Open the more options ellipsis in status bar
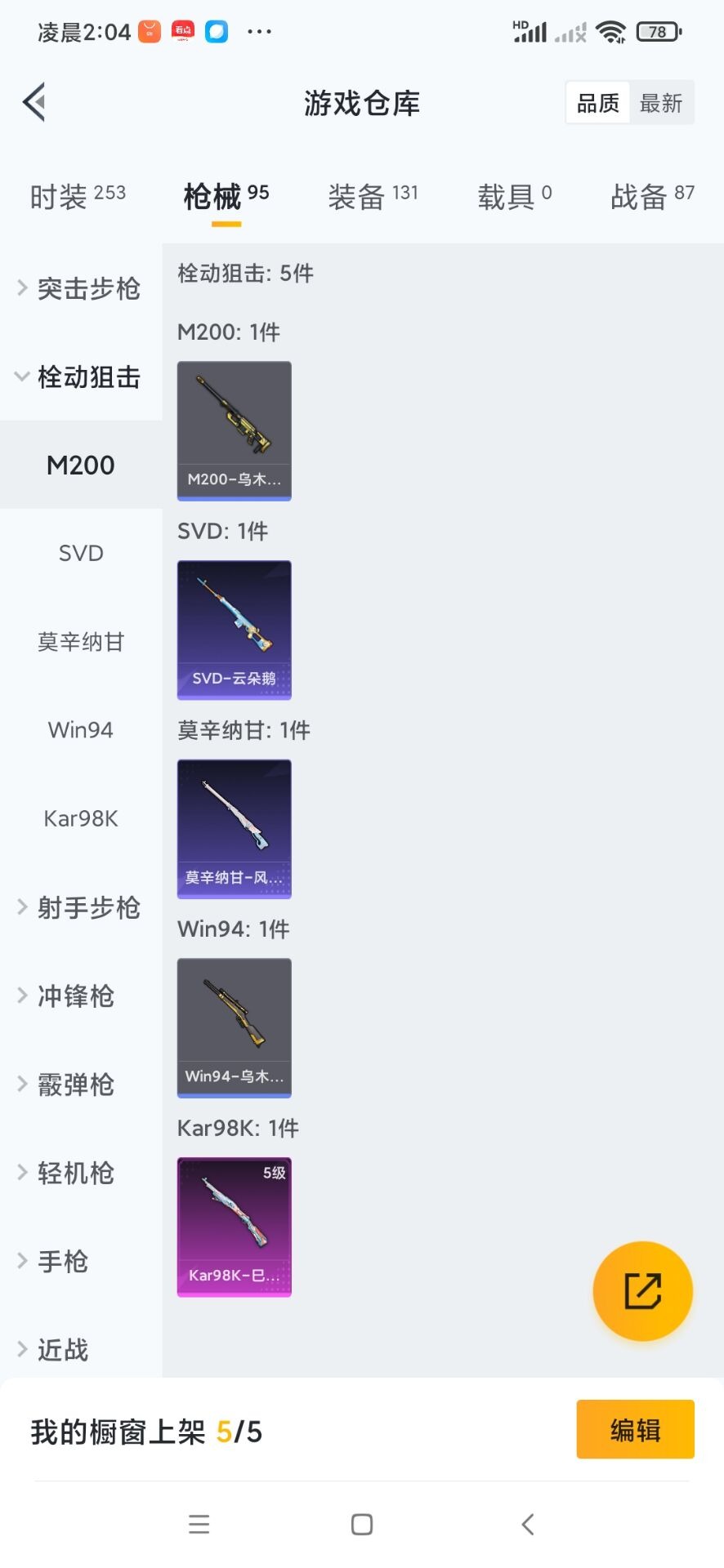 tap(259, 31)
